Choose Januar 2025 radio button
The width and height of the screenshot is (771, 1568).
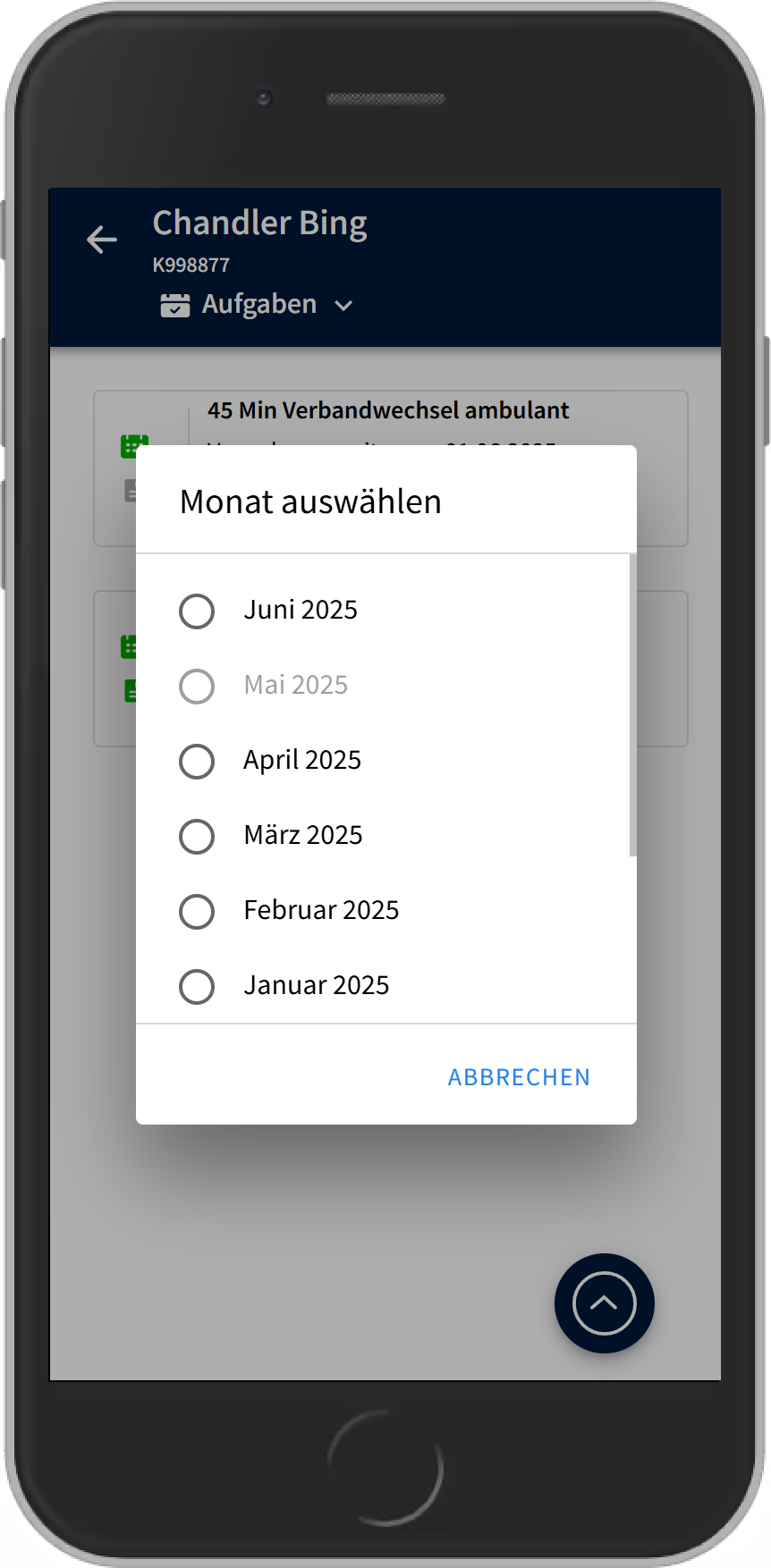[197, 987]
